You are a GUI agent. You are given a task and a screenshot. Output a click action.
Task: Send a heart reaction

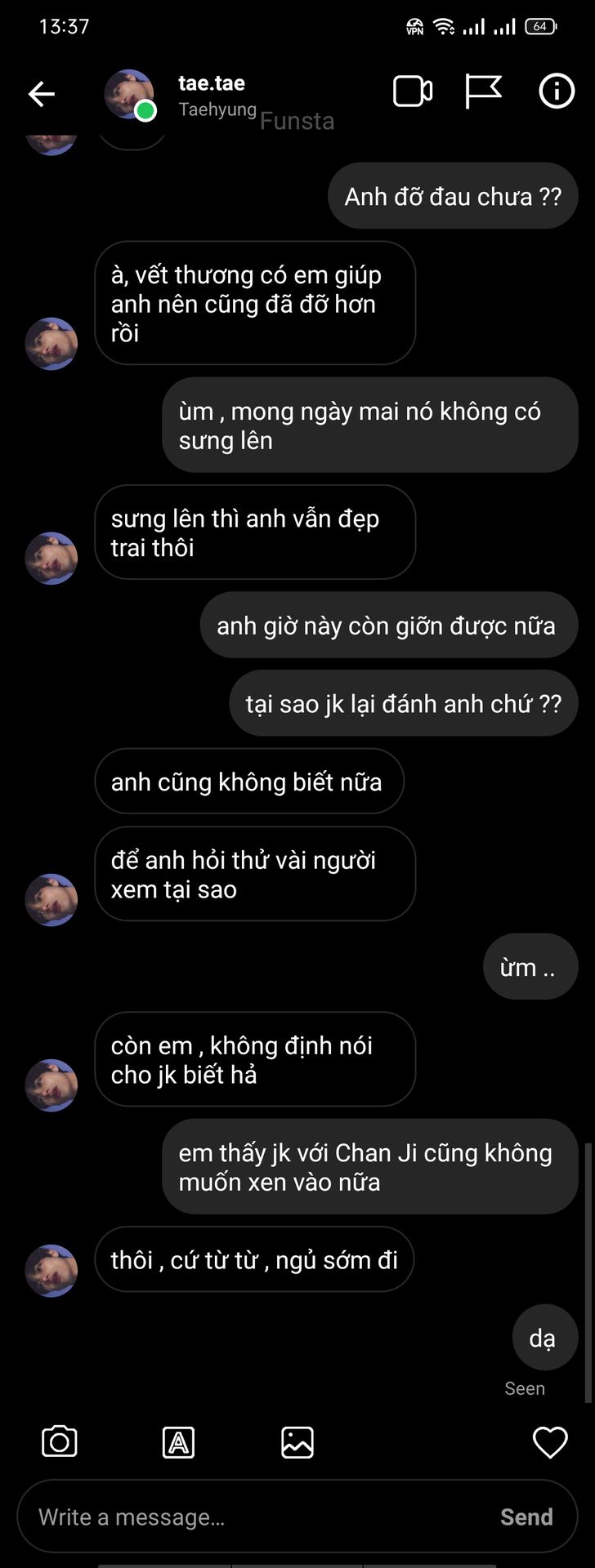[550, 1442]
